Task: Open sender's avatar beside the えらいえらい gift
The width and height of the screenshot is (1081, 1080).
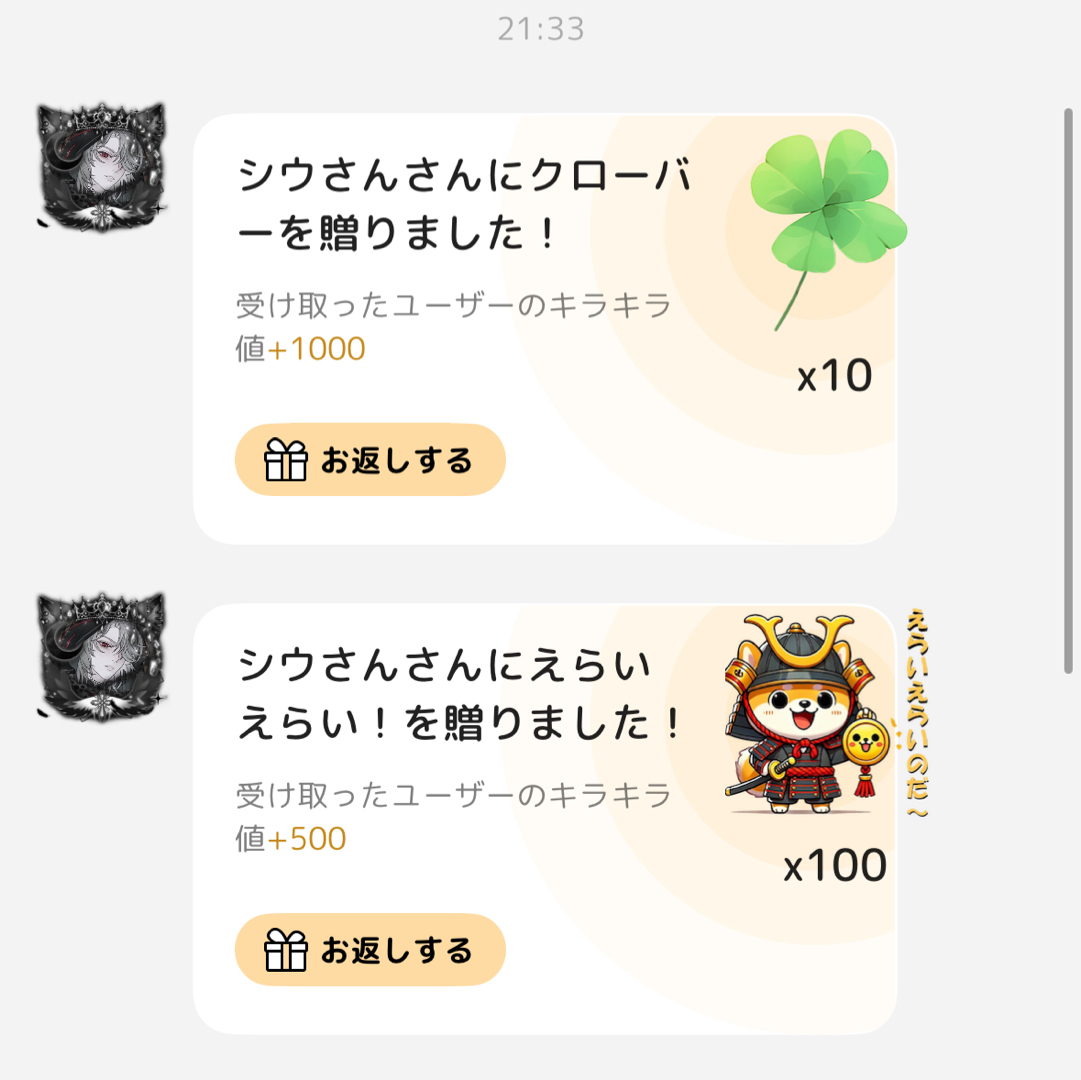Action: pos(101,657)
